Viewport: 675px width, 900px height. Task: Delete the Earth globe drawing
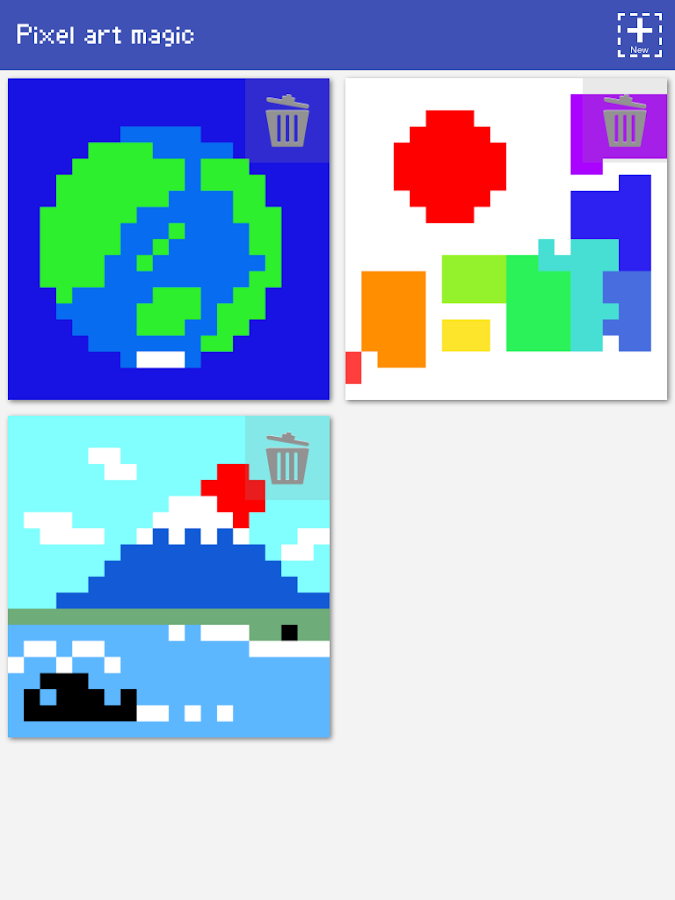coord(287,121)
